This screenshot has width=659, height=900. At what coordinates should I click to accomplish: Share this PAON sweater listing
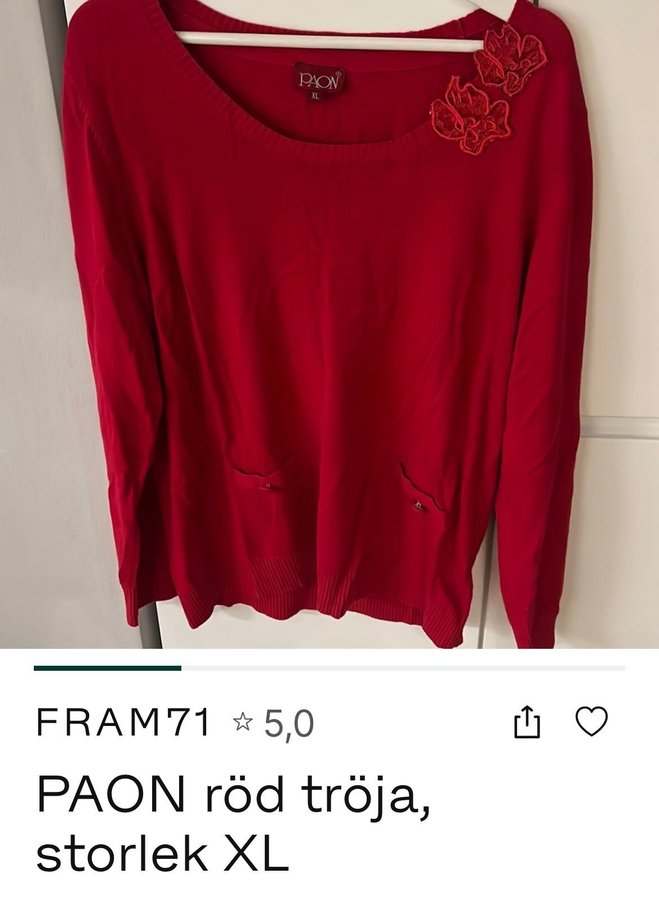(x=527, y=722)
